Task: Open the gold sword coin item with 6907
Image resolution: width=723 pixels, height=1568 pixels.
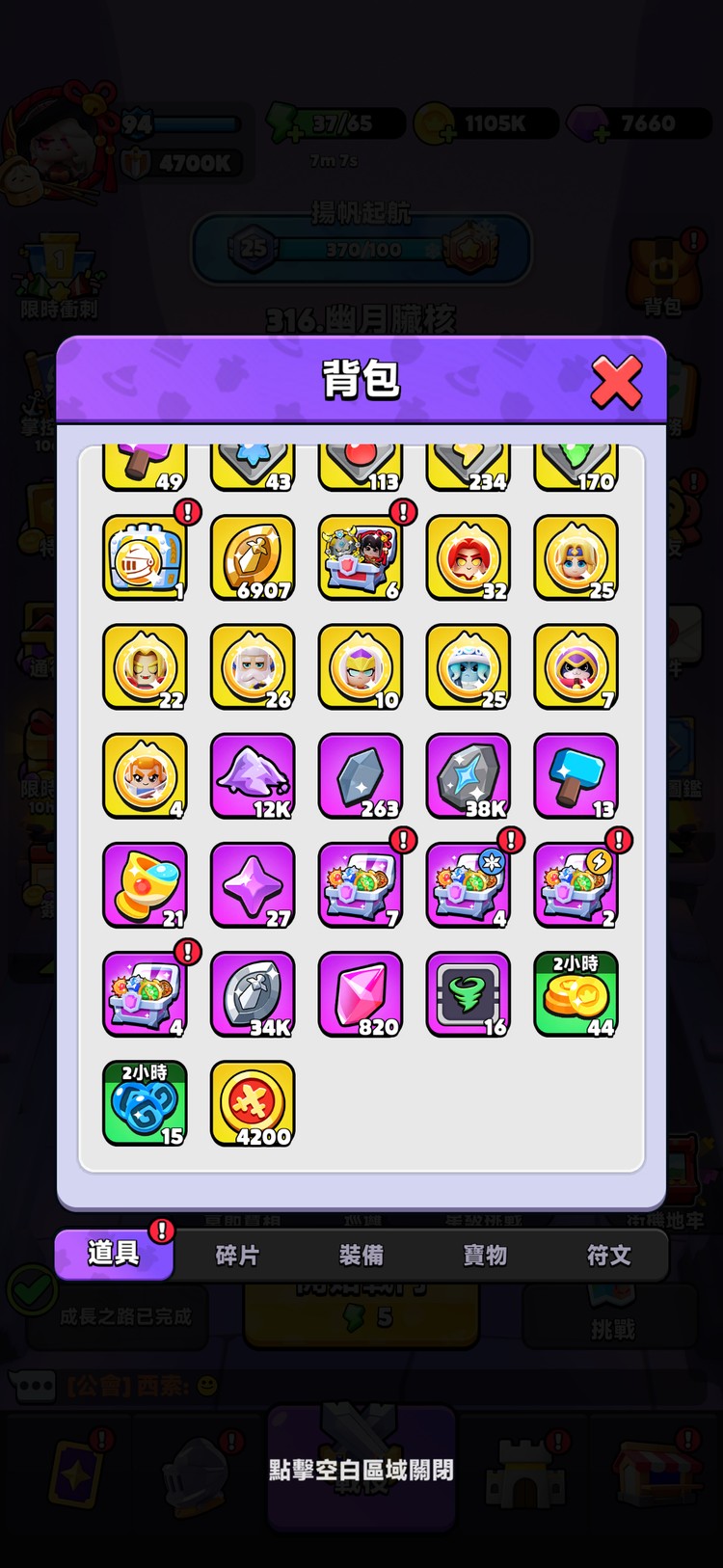Action: pos(253,557)
